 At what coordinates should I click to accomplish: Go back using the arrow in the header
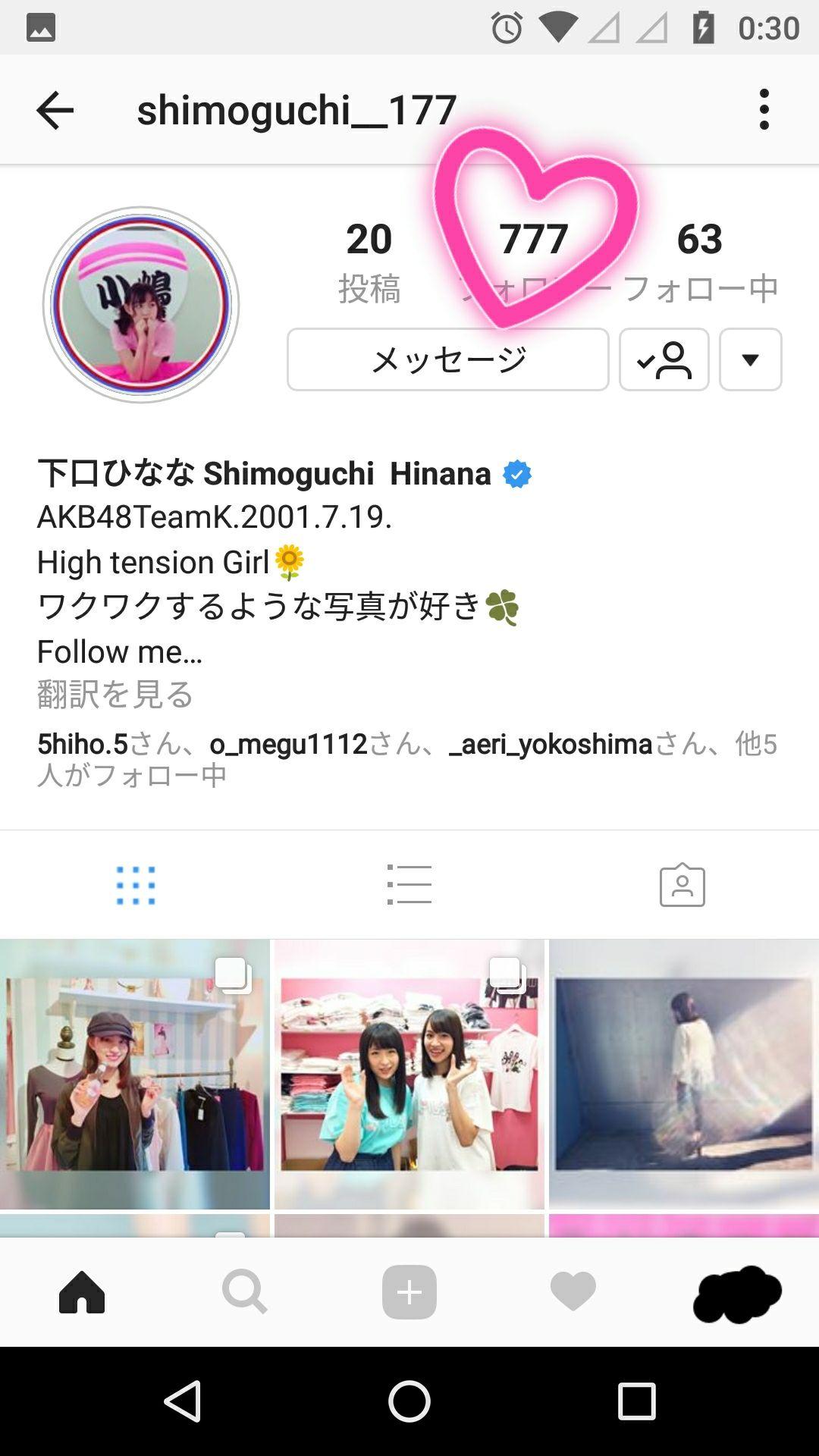(x=55, y=110)
